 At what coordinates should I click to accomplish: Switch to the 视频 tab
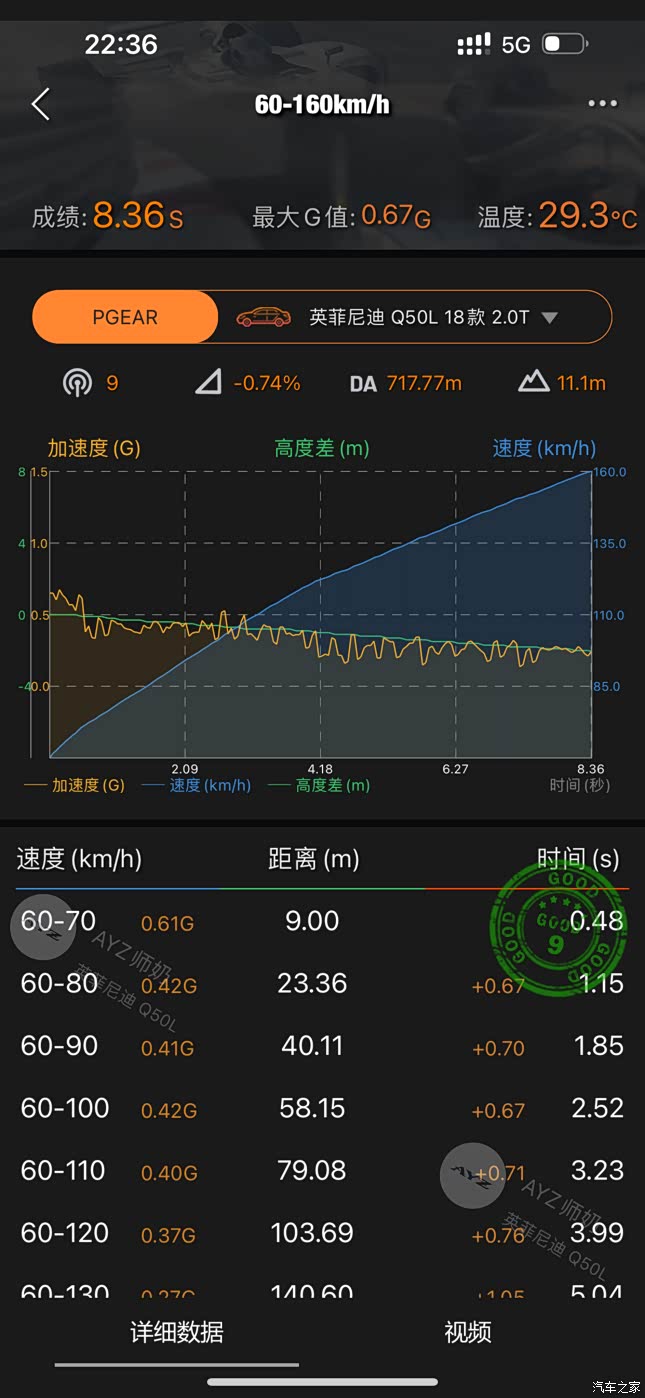click(467, 1332)
